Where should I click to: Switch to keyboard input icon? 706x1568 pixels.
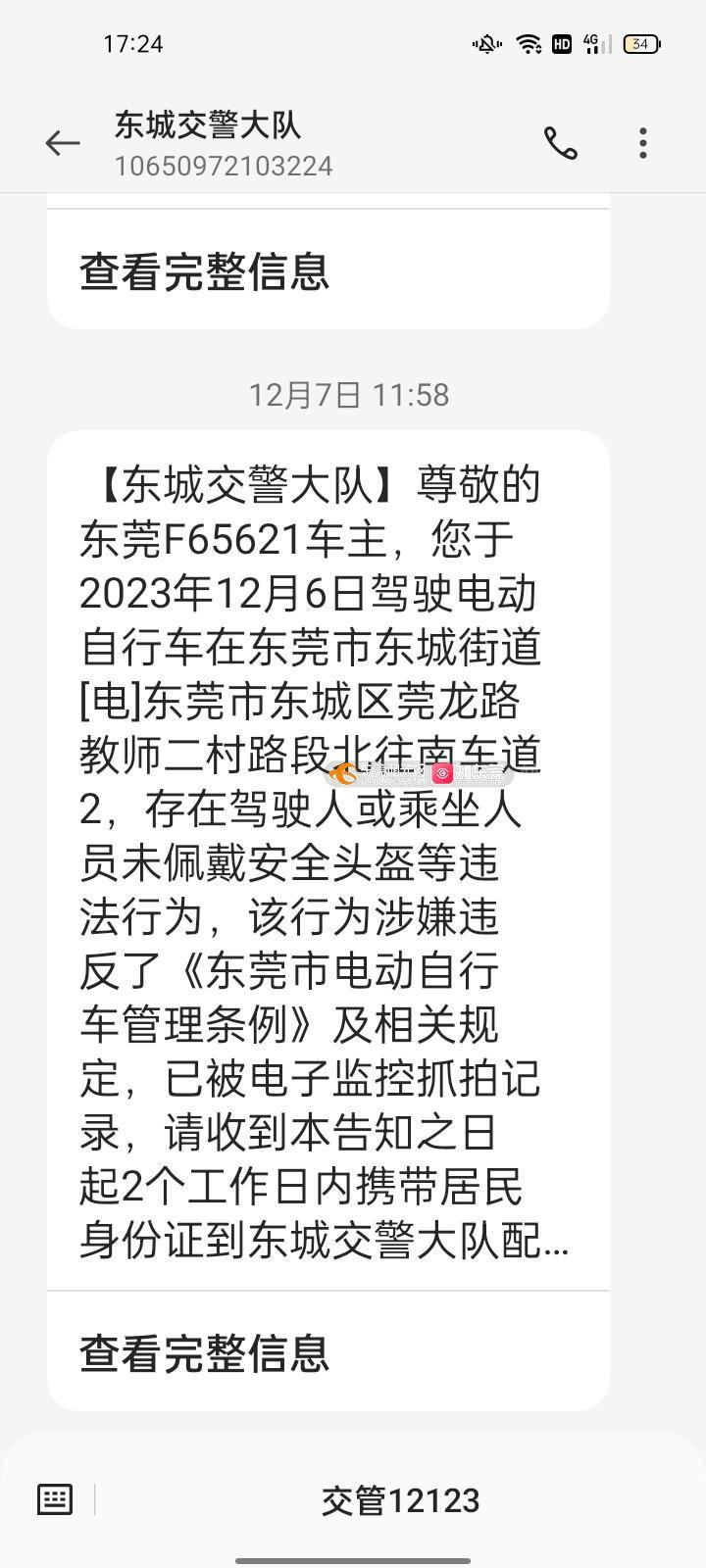pos(55,1499)
